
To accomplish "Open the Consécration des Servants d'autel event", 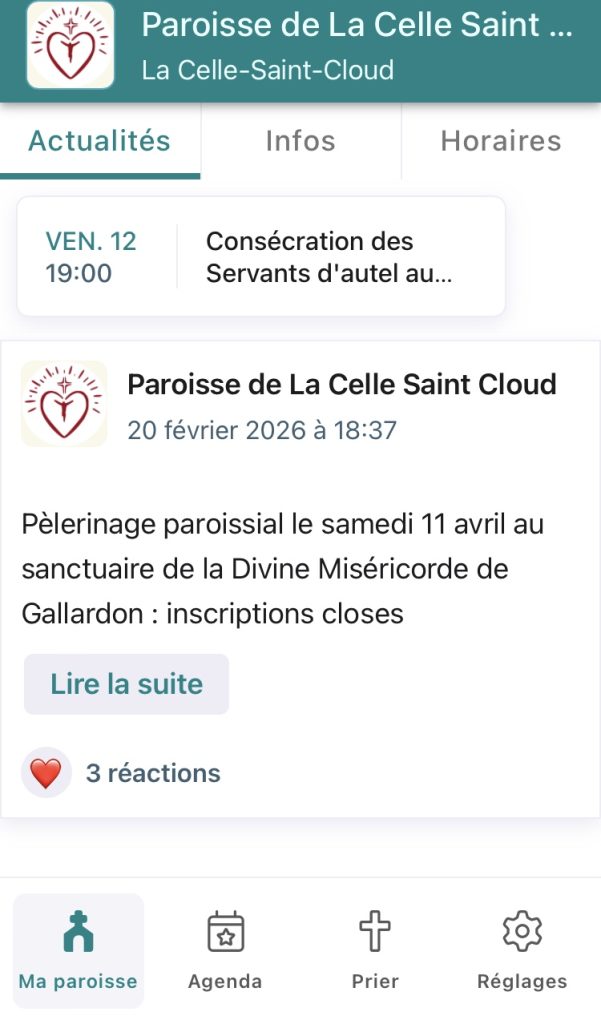I will 261,257.
